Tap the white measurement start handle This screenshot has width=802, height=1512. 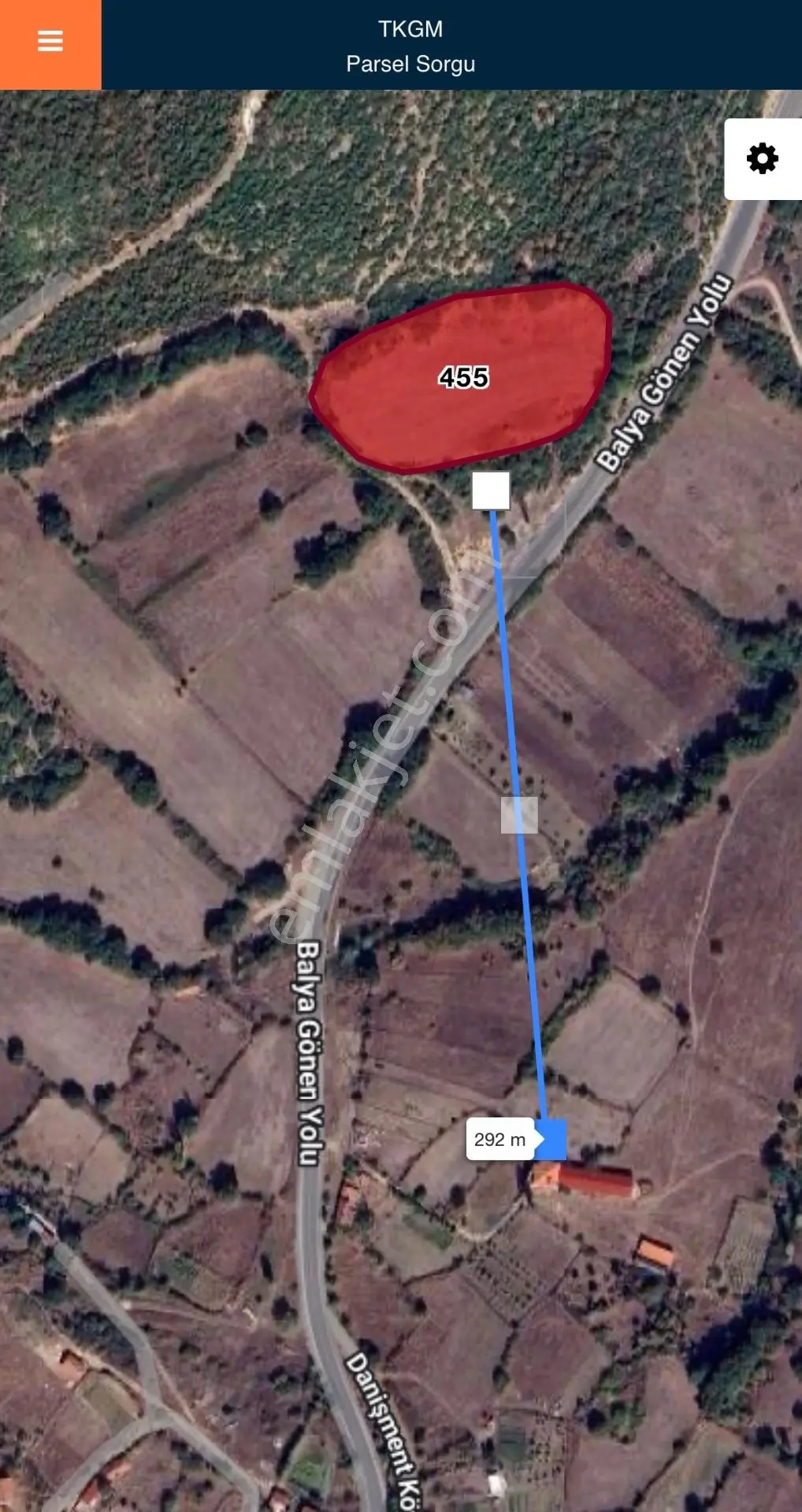(x=491, y=491)
